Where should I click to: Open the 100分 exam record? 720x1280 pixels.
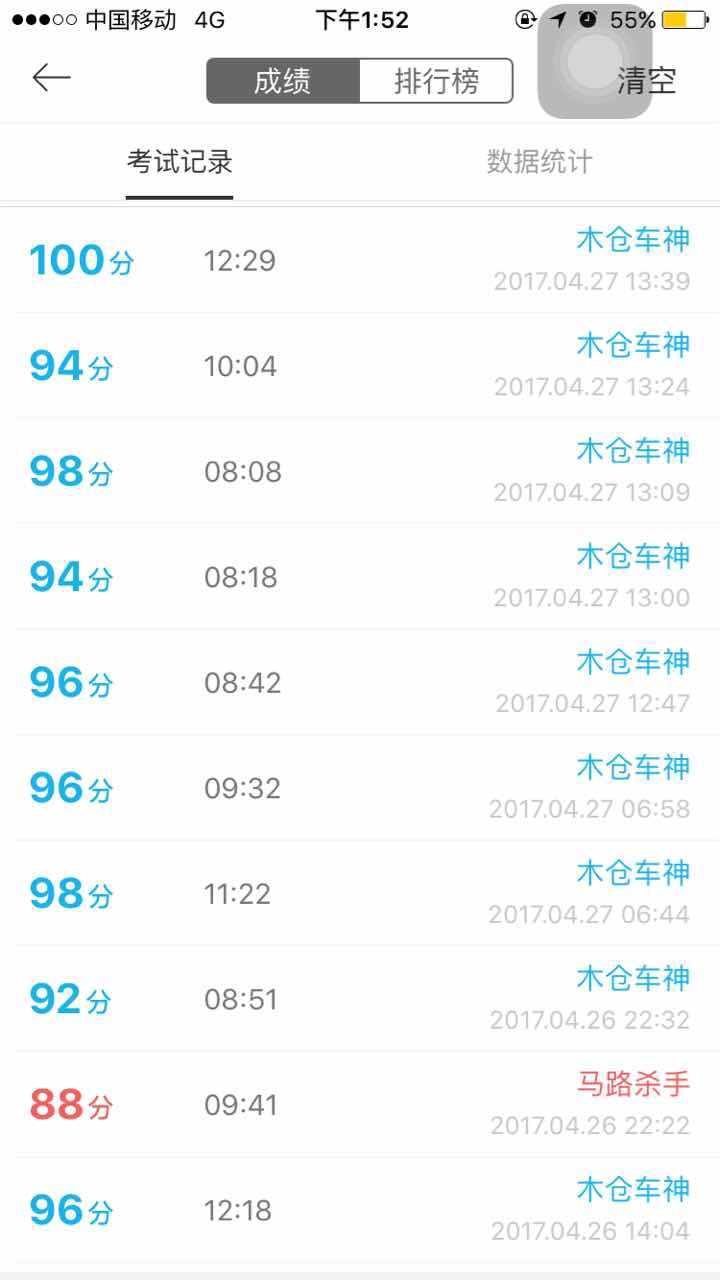(x=360, y=260)
